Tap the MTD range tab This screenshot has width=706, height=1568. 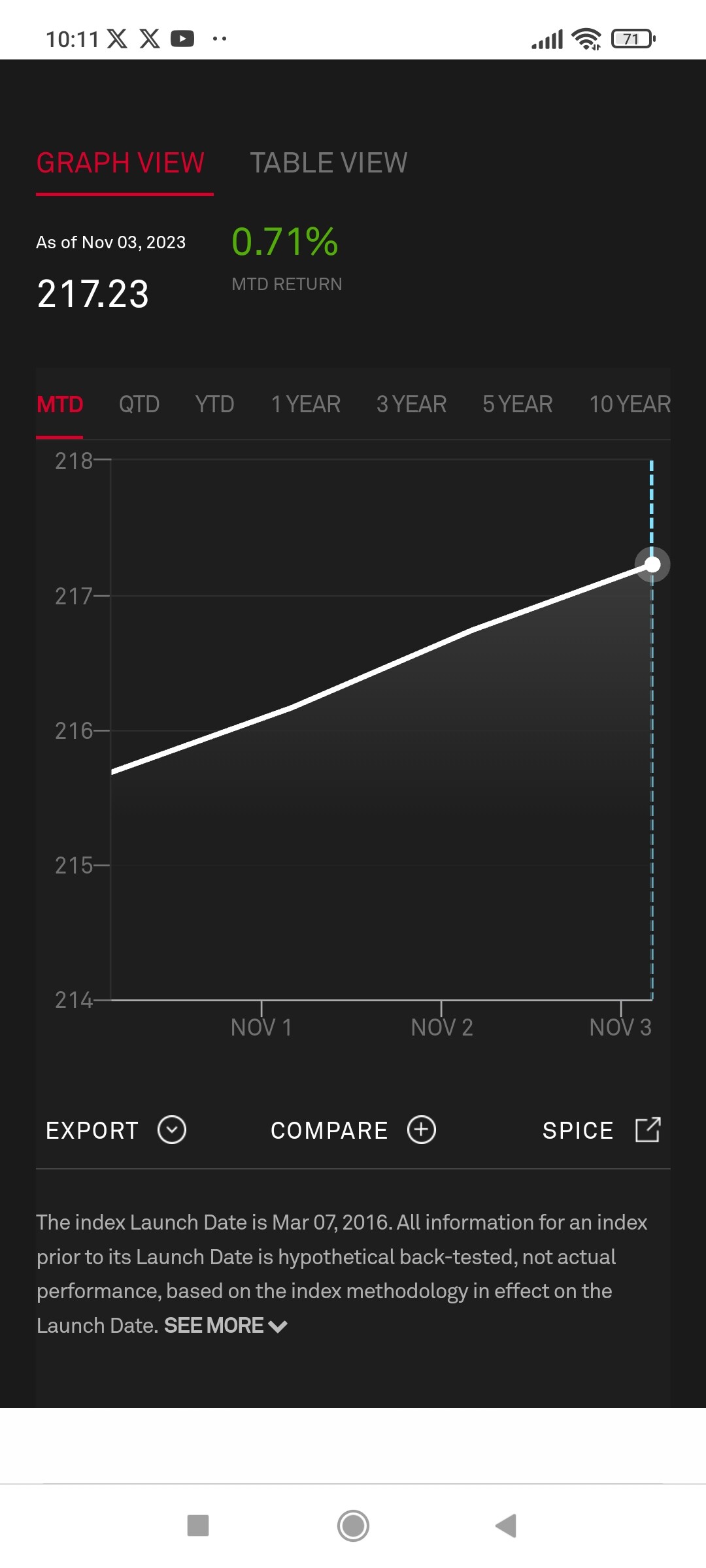(60, 404)
